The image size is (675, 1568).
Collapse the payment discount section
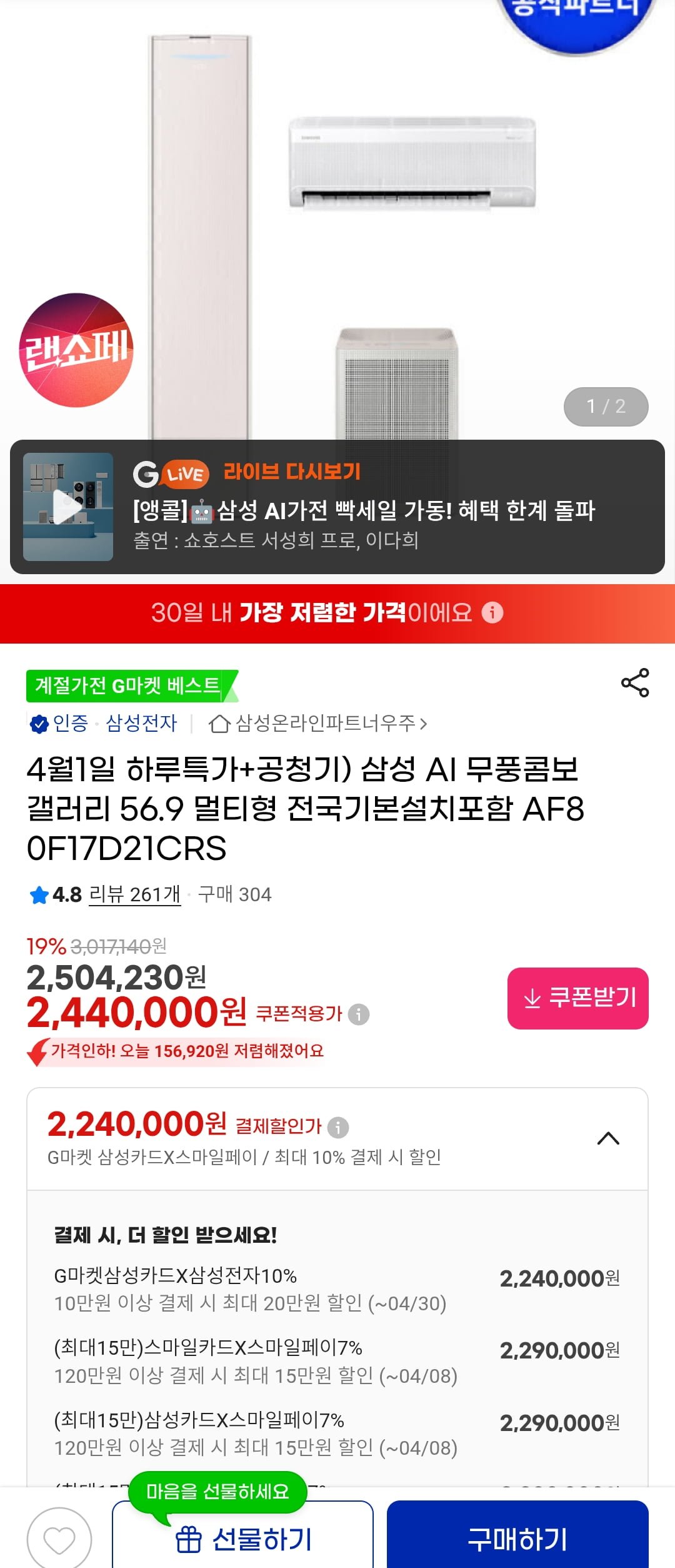(608, 1138)
